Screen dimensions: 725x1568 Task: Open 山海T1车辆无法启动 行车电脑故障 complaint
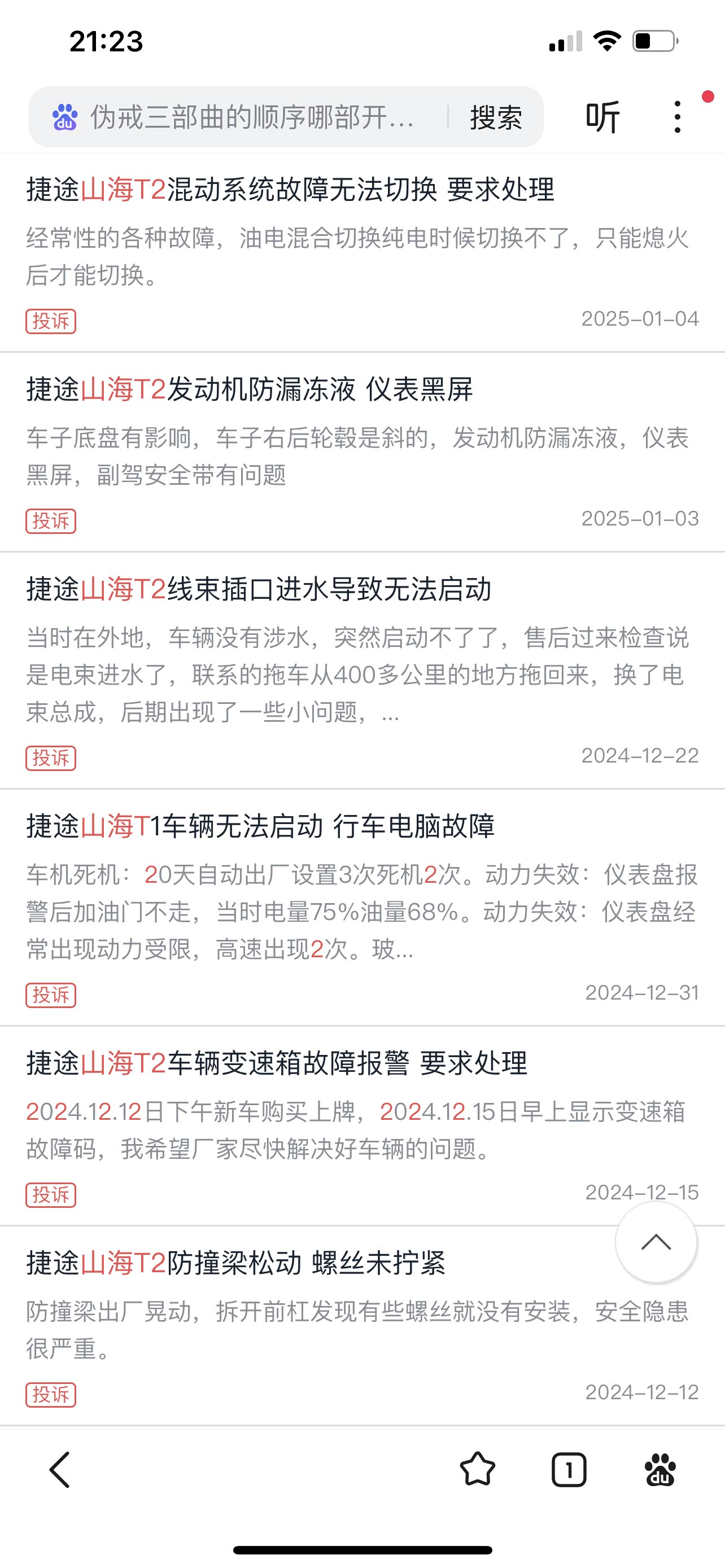point(260,826)
